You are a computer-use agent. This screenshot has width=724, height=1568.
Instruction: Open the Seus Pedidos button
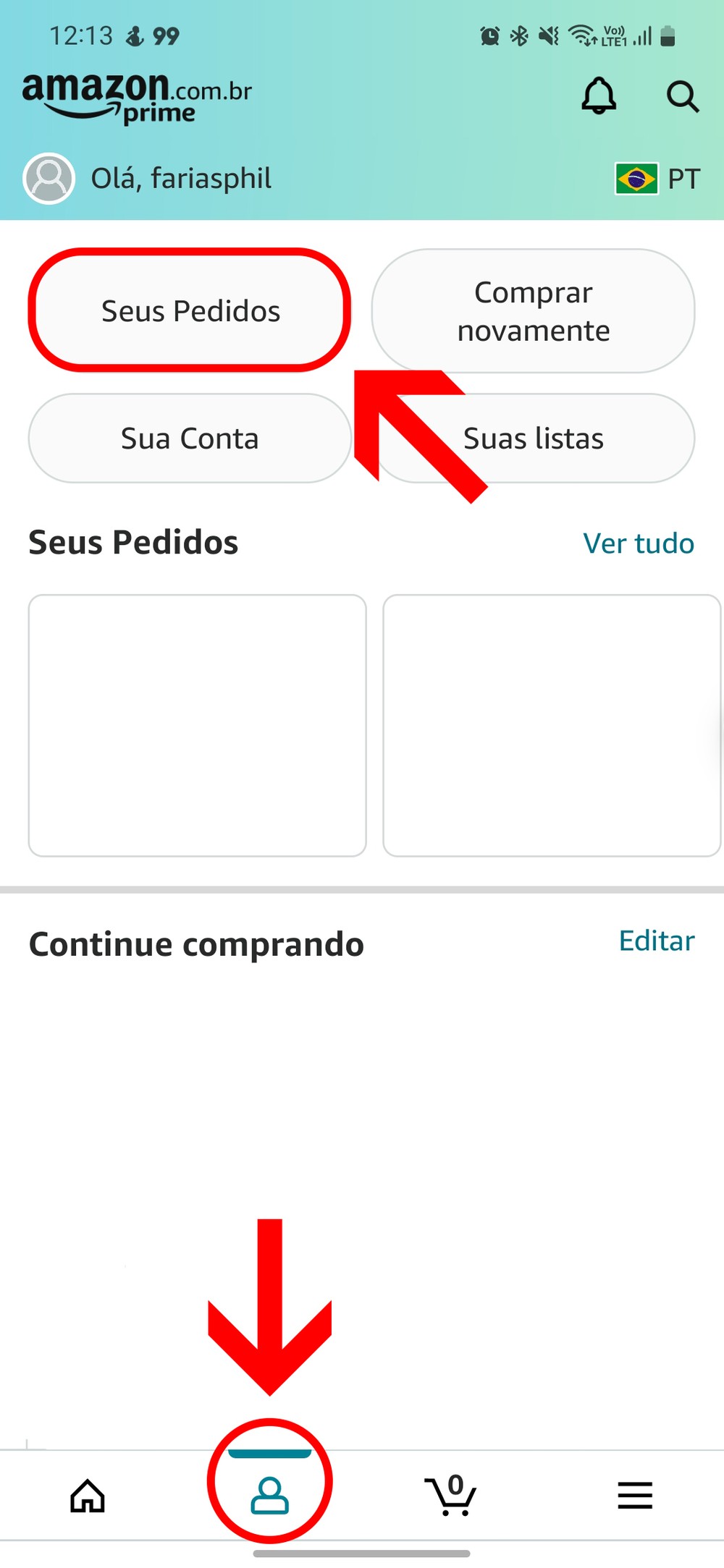(190, 311)
